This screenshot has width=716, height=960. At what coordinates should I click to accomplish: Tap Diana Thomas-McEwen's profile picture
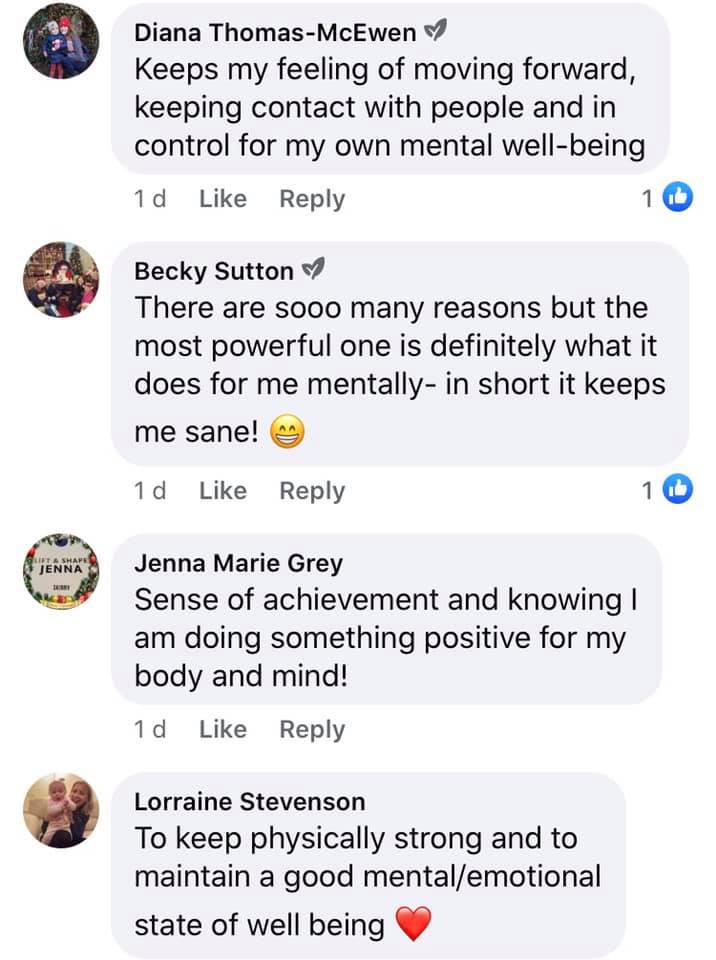(61, 41)
